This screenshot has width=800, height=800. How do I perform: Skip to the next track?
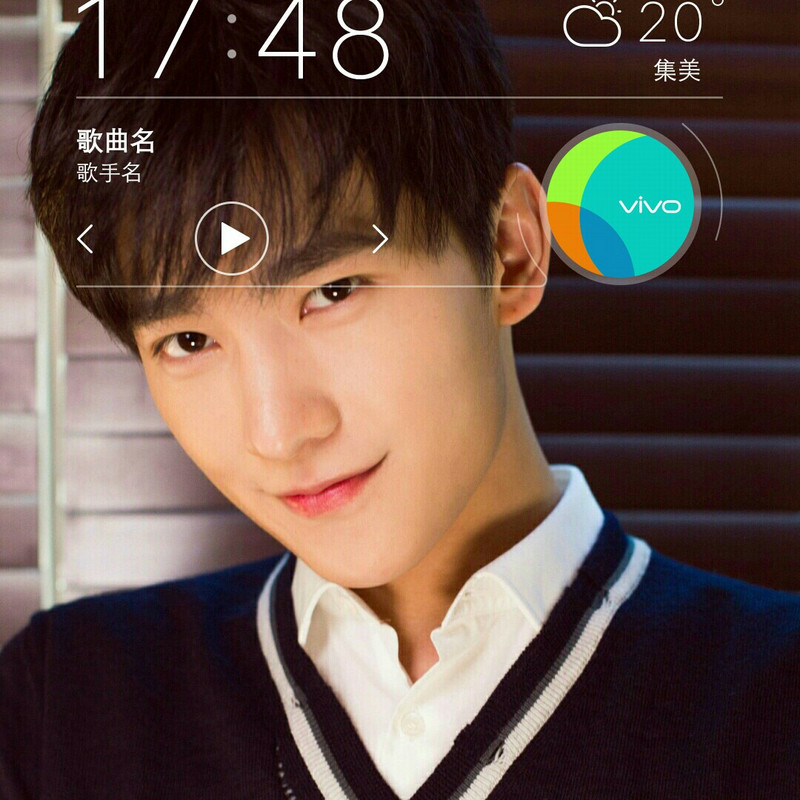pyautogui.click(x=380, y=238)
